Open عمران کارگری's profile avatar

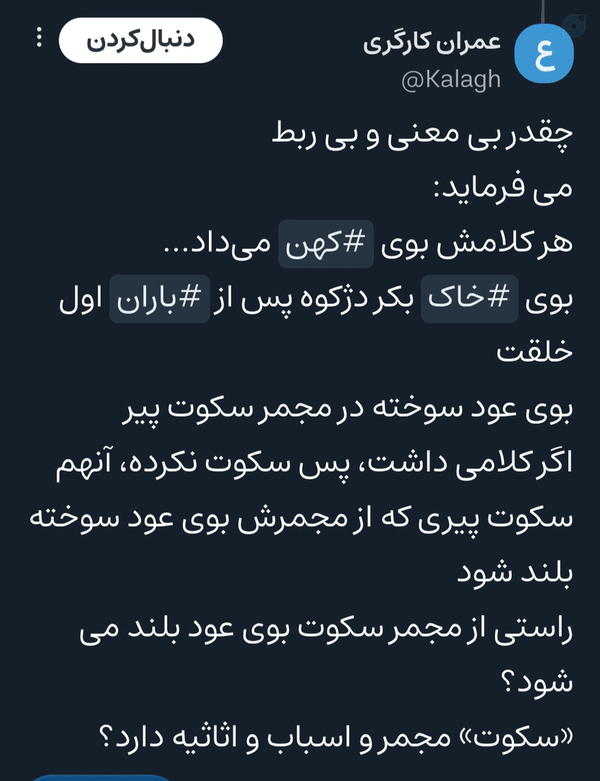[544, 53]
